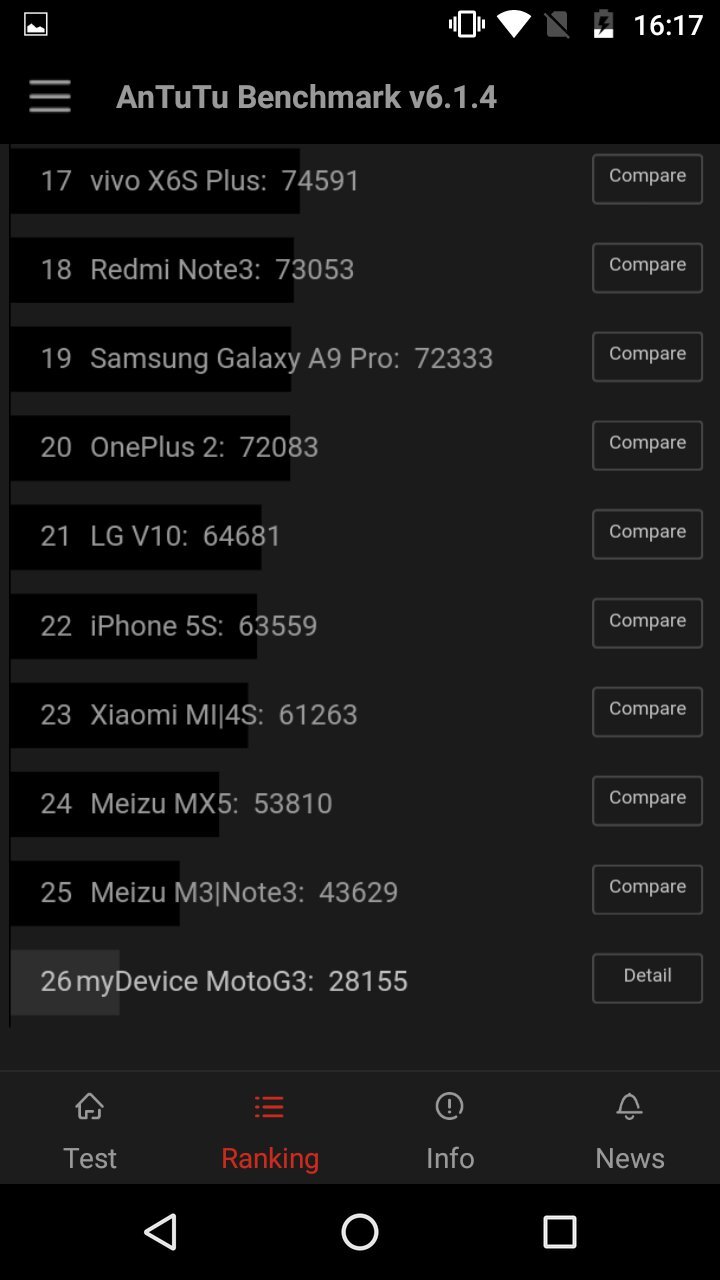720x1280 pixels.
Task: Compare with Xiaomi MI 4S
Action: 647,711
